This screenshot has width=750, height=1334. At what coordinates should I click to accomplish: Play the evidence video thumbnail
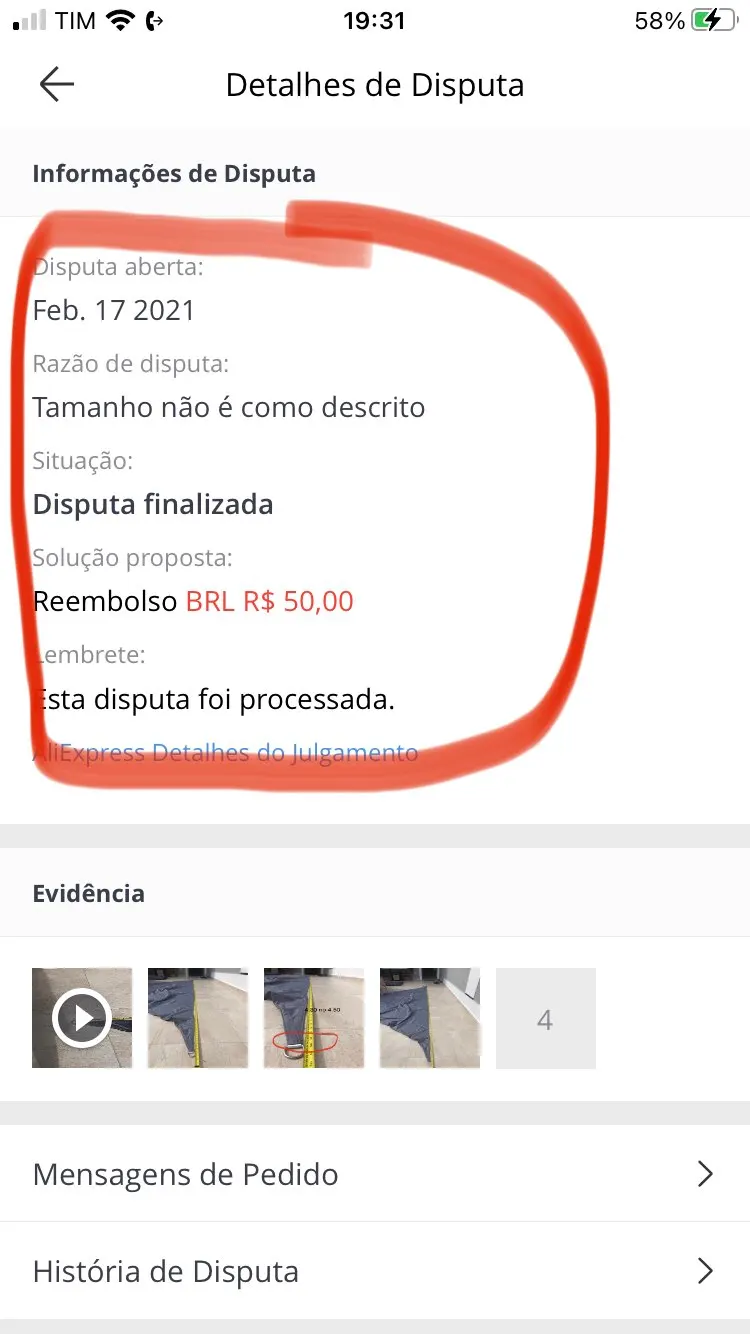tap(82, 1018)
